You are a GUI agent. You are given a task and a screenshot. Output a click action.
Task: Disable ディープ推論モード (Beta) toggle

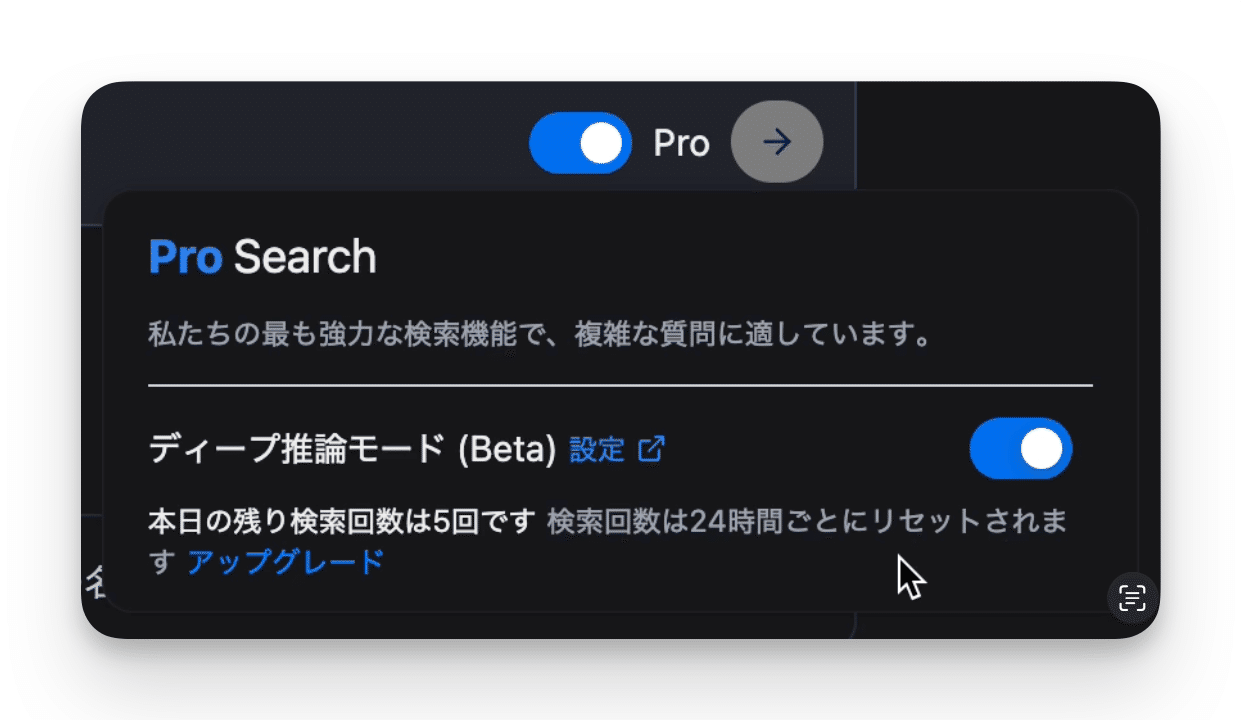pos(1020,449)
